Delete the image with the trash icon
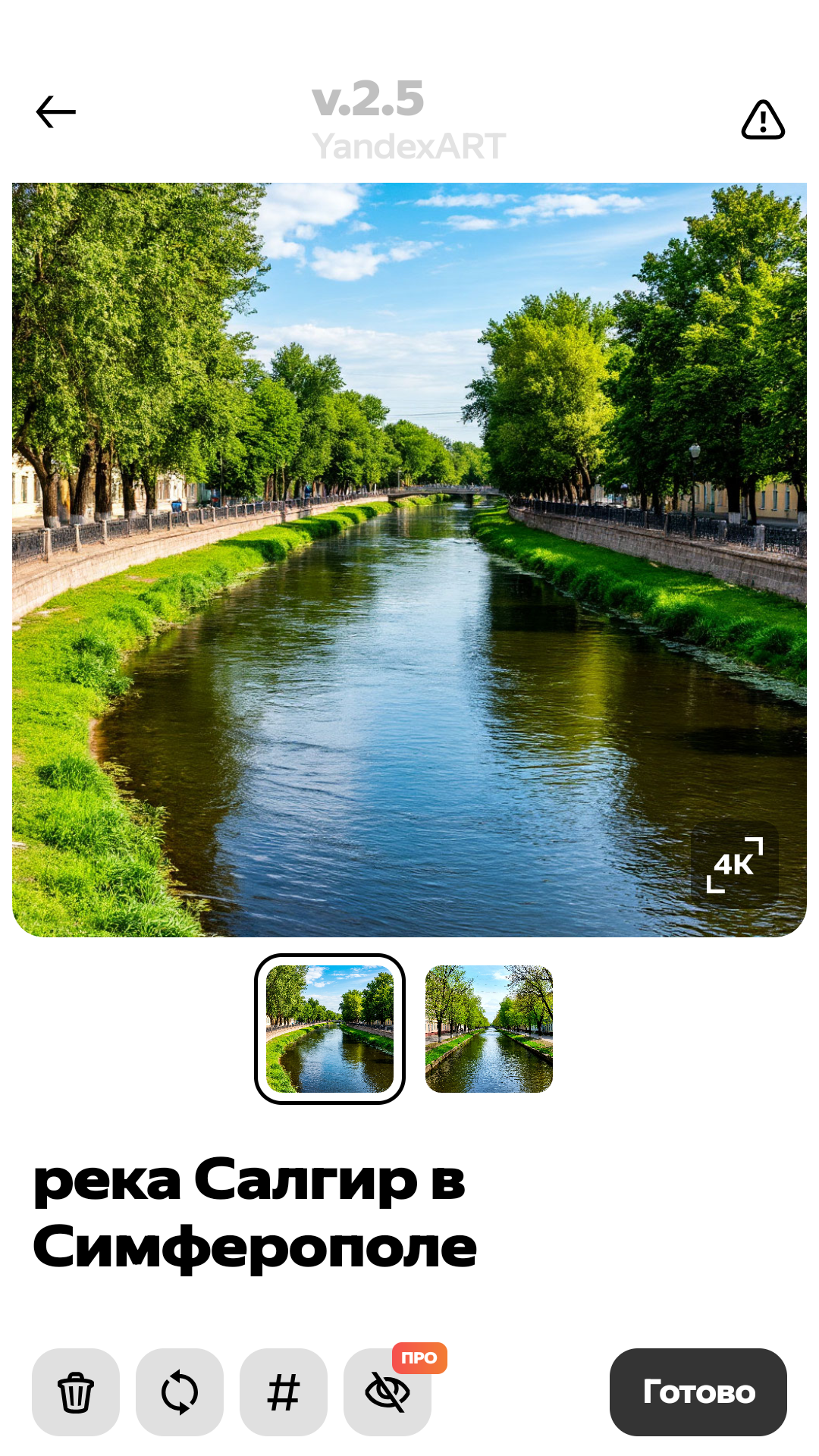The width and height of the screenshot is (819, 1456). (76, 1392)
